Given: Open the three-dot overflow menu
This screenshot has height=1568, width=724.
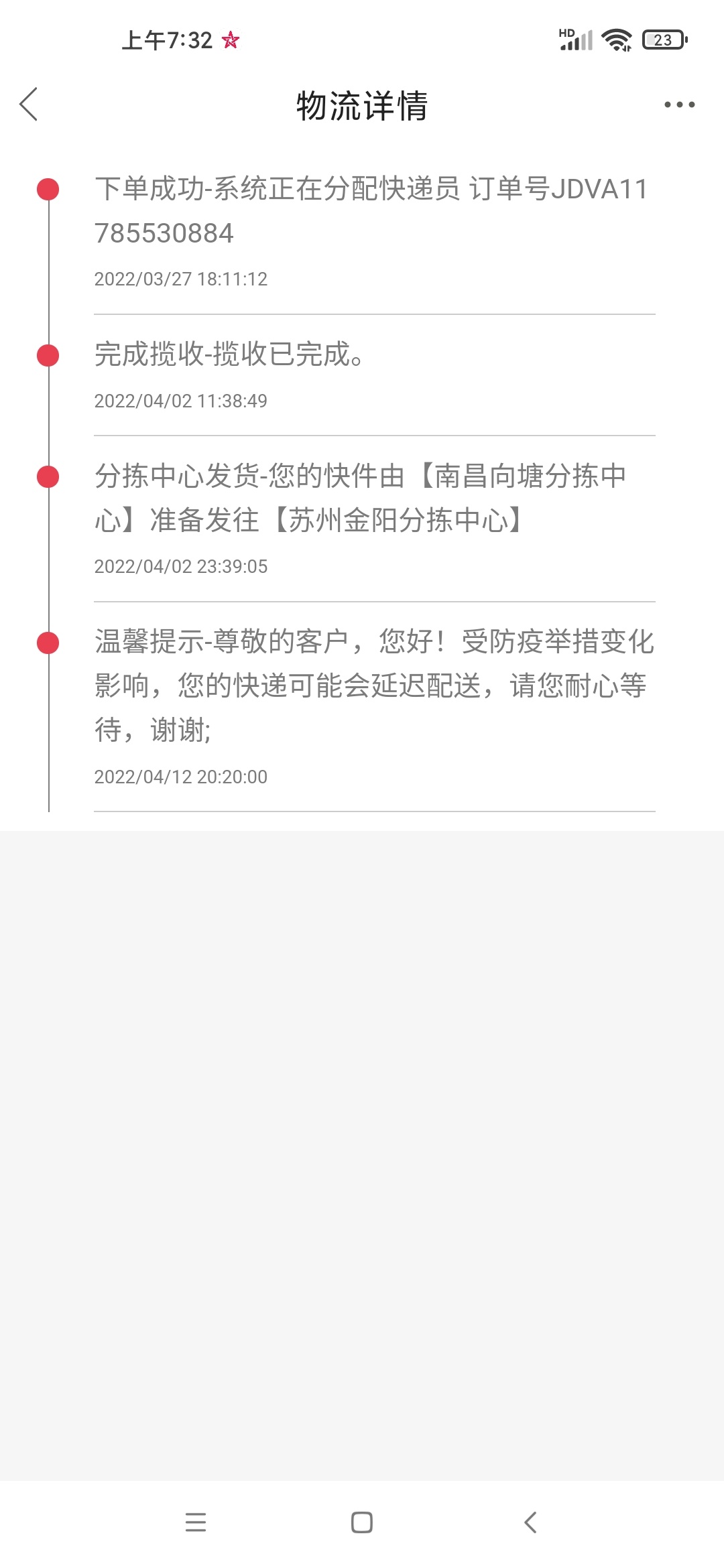Looking at the screenshot, I should [679, 105].
